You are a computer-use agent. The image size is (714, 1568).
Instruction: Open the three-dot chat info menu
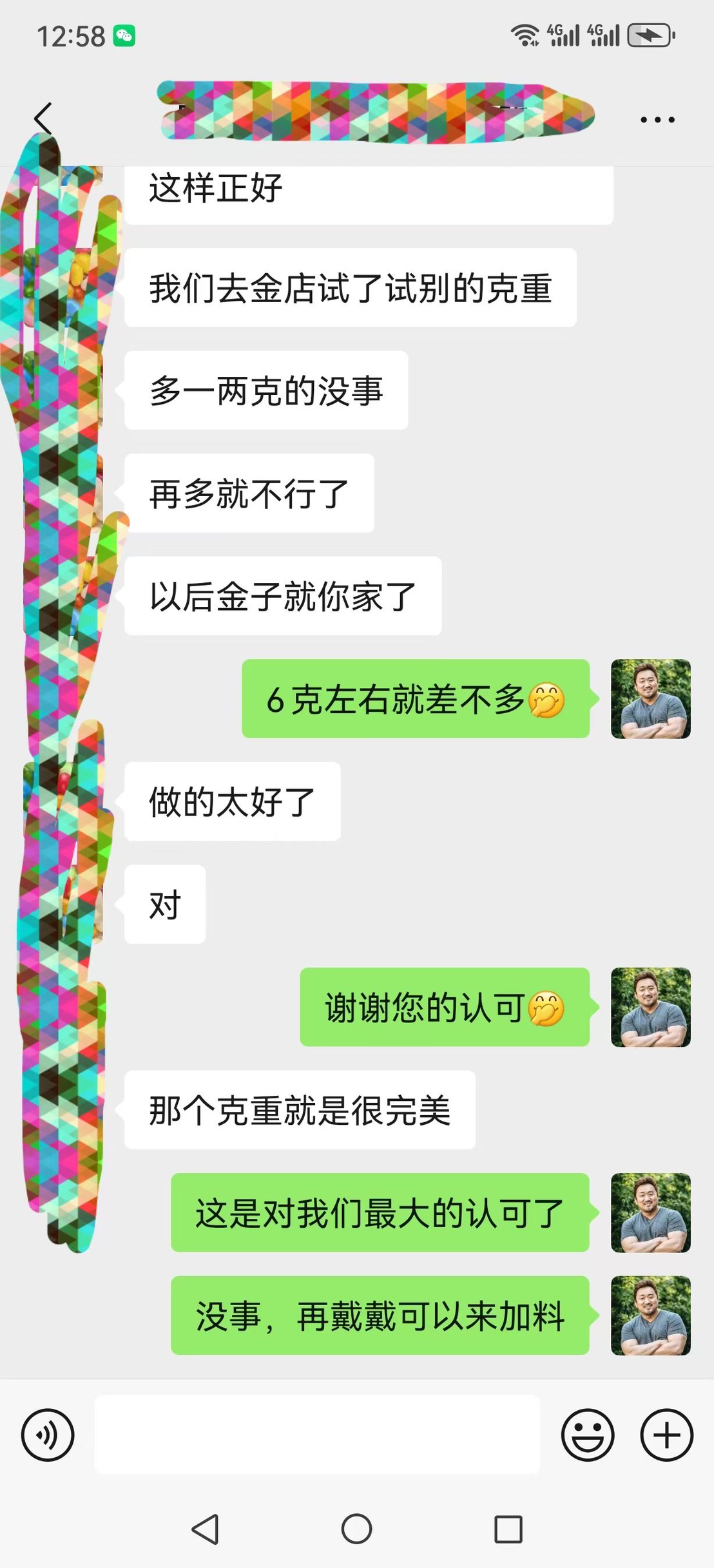click(x=657, y=120)
